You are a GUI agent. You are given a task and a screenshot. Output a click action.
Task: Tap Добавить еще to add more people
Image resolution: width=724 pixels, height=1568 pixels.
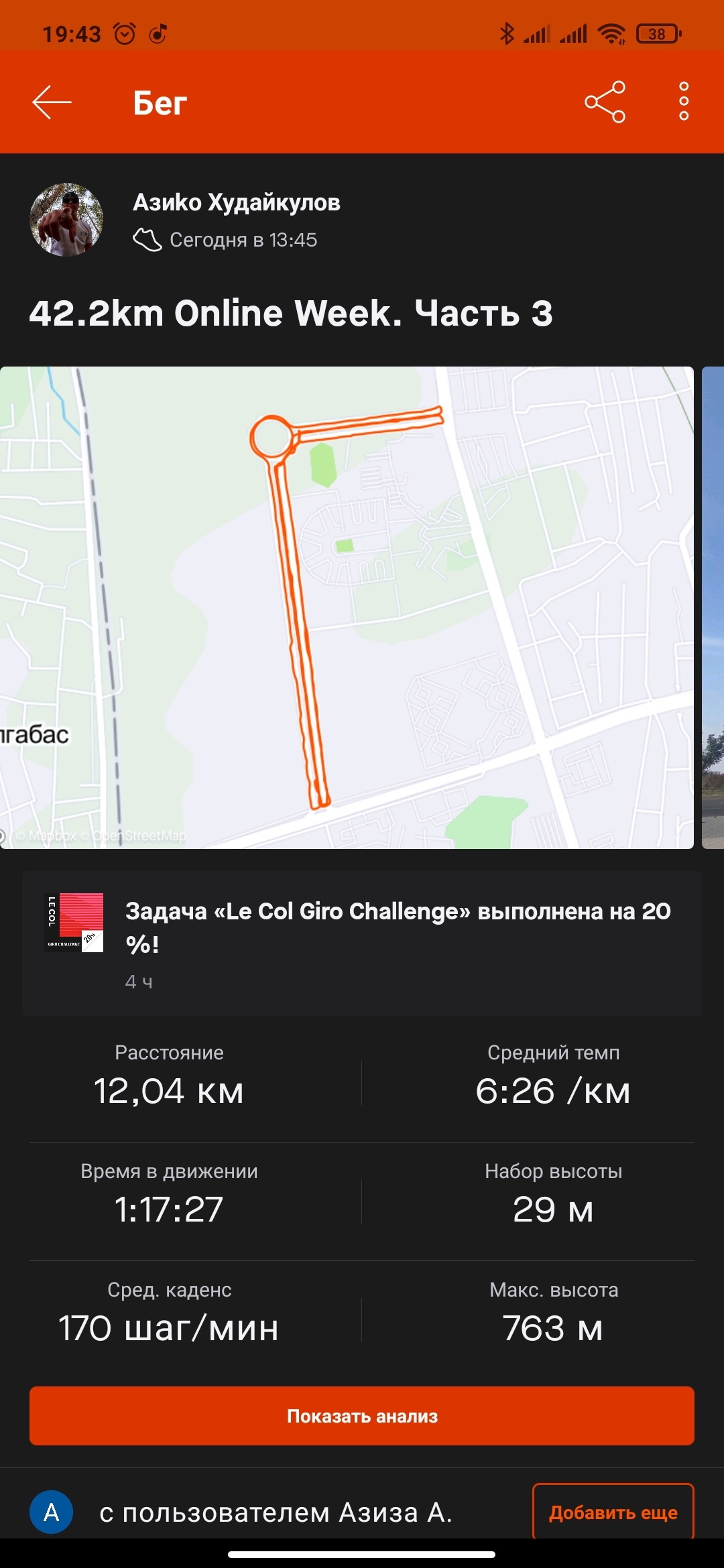[613, 1512]
